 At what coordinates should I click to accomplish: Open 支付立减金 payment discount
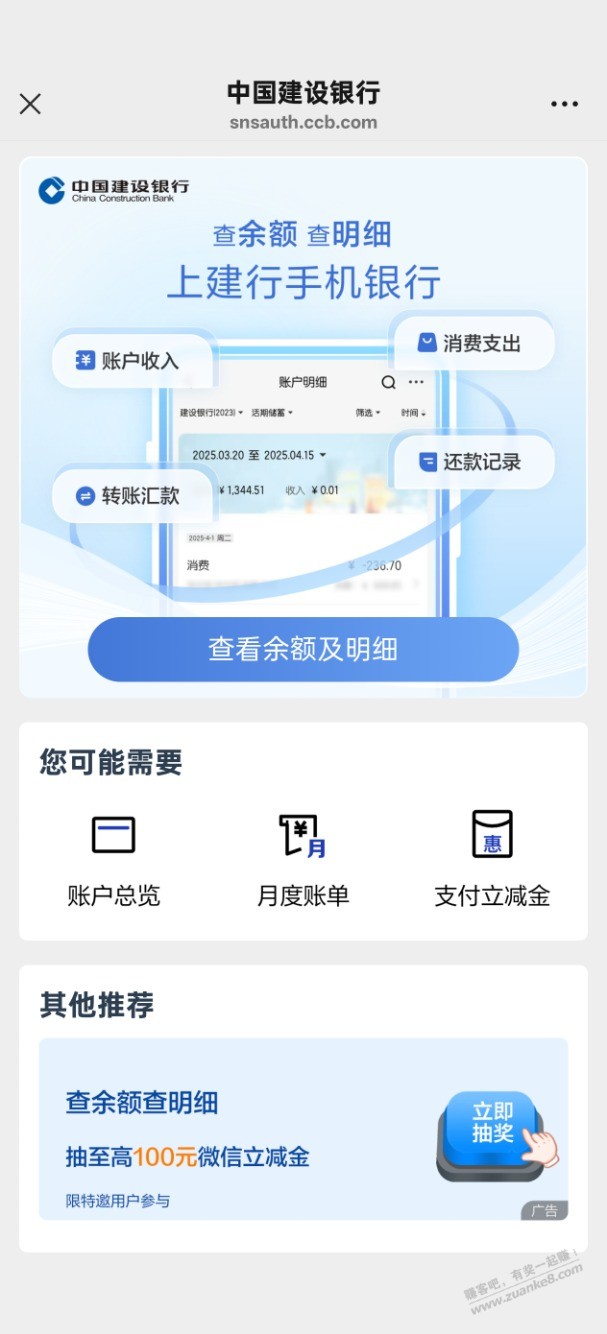click(x=492, y=858)
